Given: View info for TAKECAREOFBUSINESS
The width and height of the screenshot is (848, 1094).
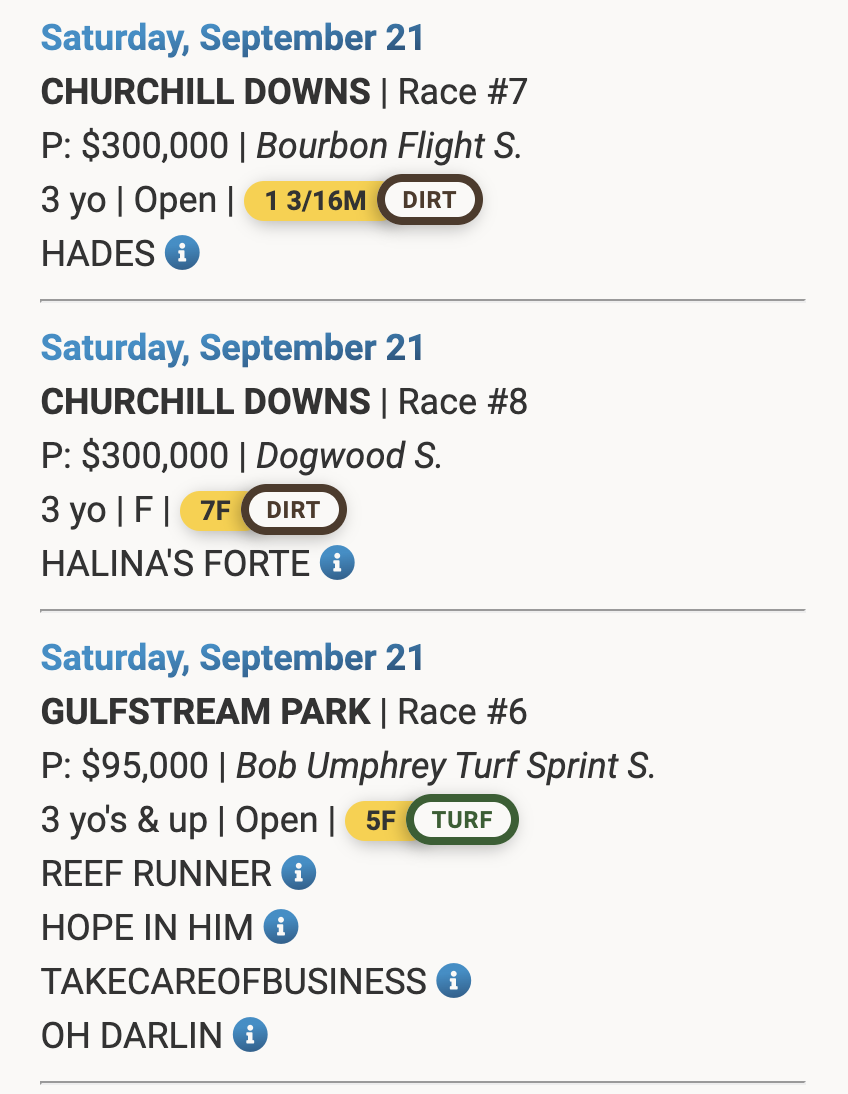Looking at the screenshot, I should pos(453,981).
